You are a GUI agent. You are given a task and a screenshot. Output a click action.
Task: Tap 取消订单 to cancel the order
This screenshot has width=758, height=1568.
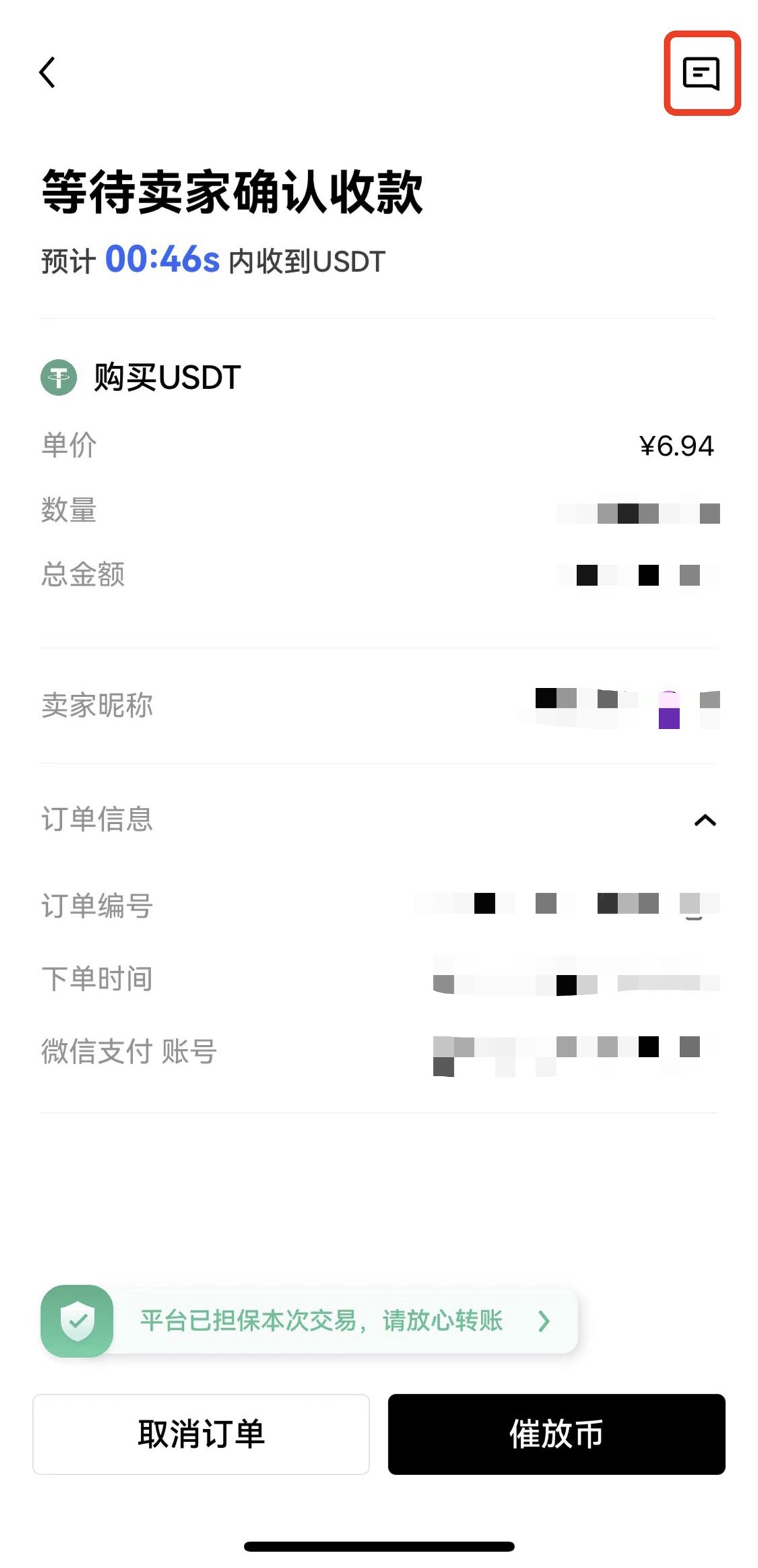click(201, 1434)
